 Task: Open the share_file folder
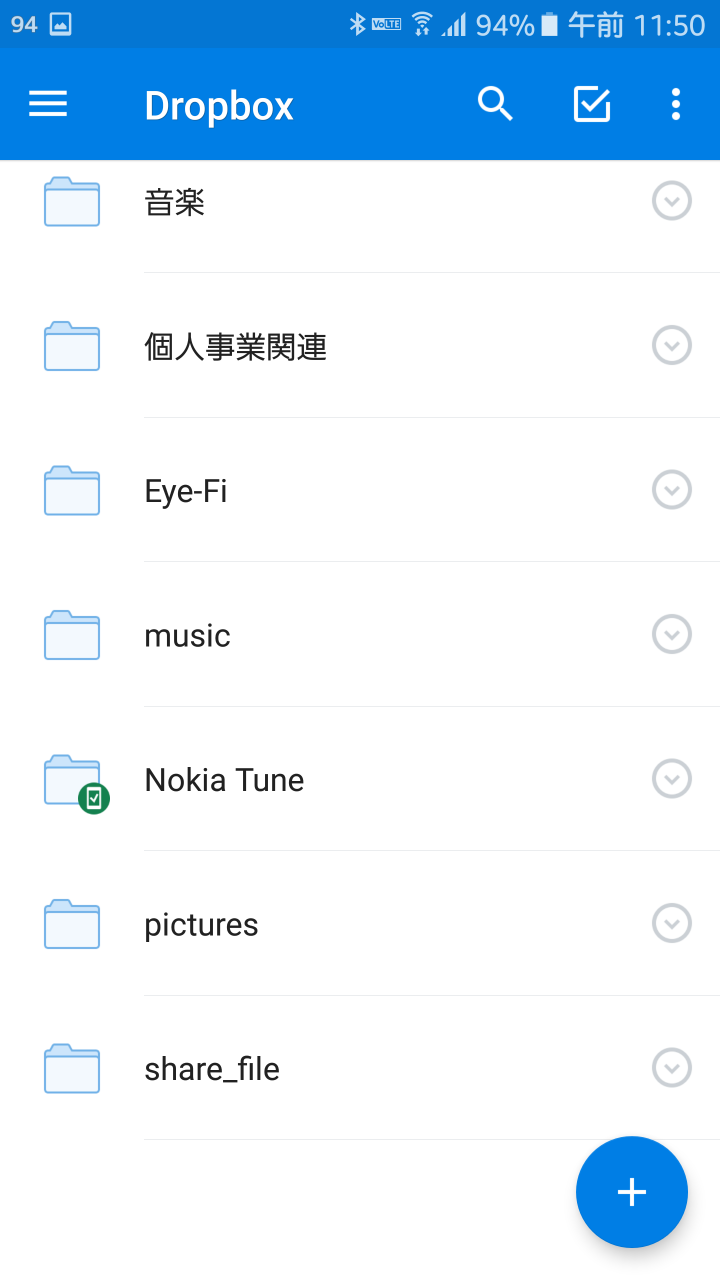click(360, 1068)
